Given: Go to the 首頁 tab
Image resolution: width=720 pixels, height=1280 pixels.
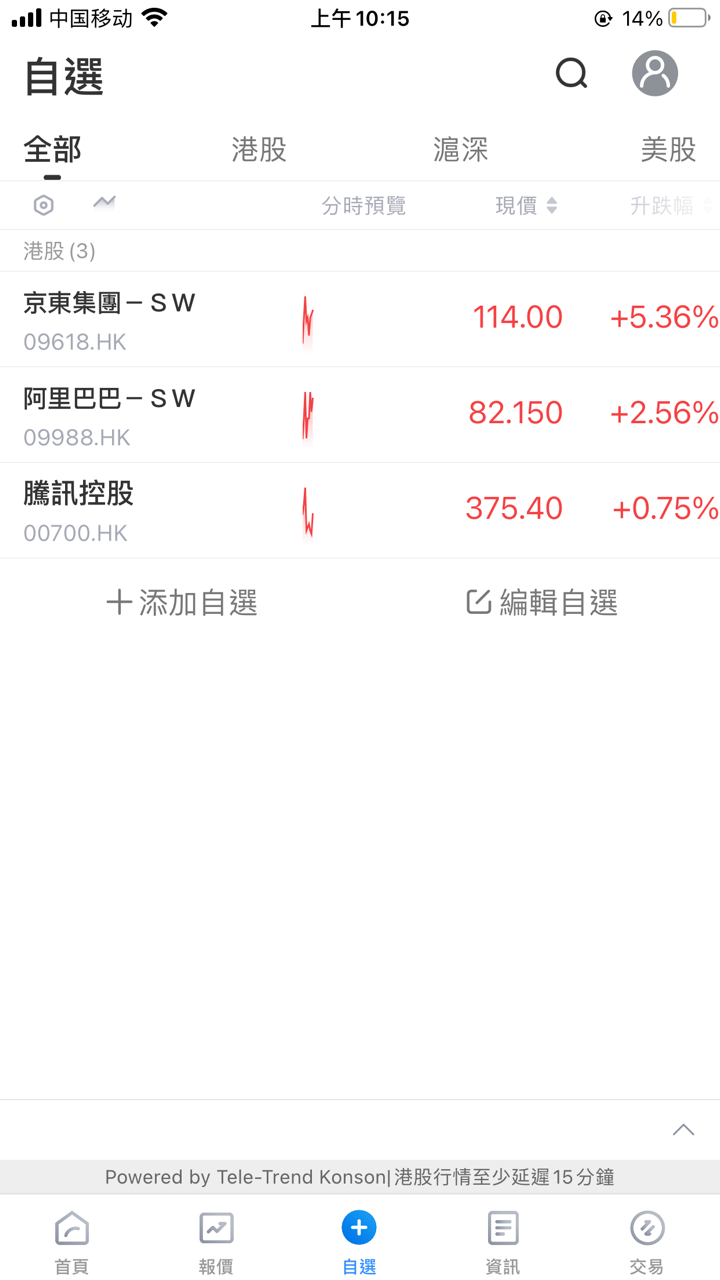Looking at the screenshot, I should click(72, 1242).
